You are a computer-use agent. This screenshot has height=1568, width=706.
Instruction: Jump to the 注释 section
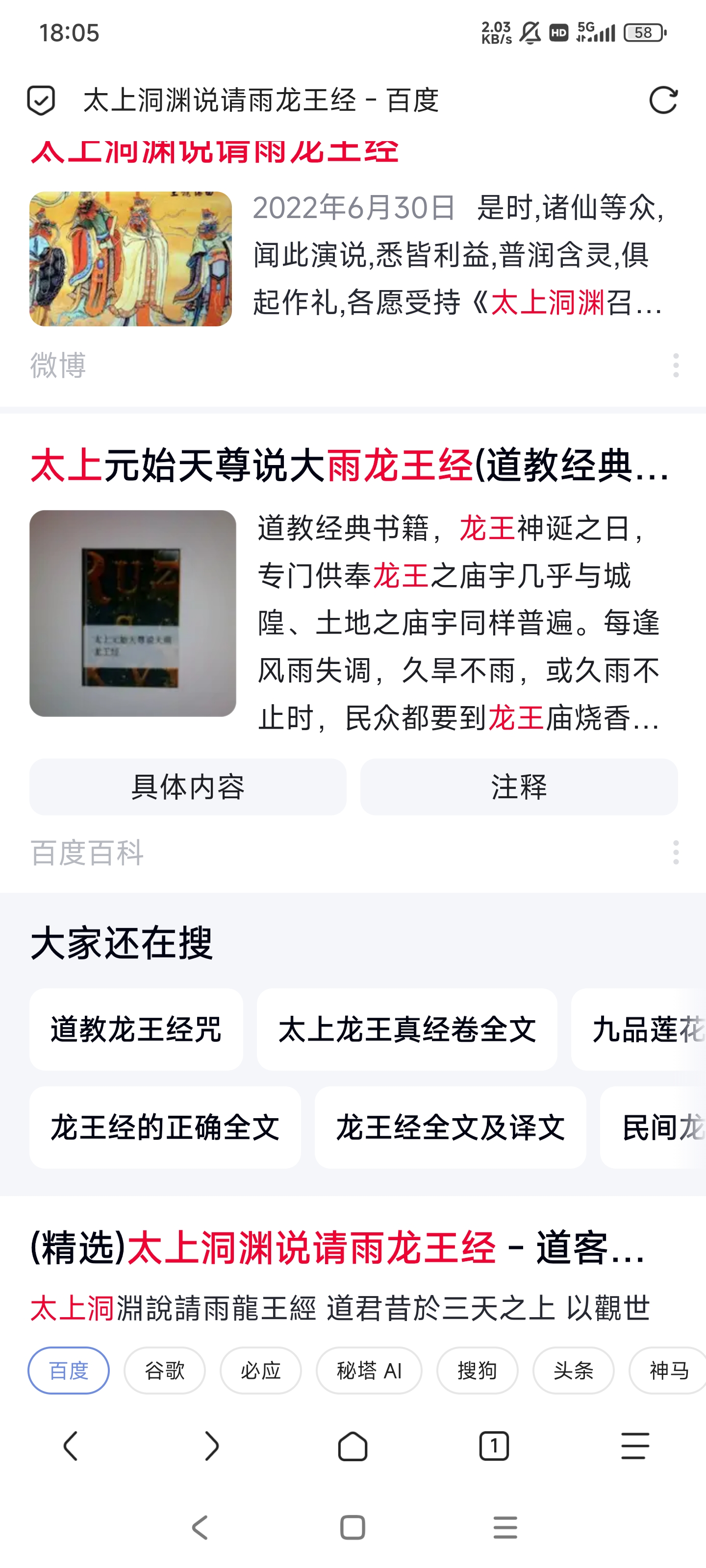point(518,786)
